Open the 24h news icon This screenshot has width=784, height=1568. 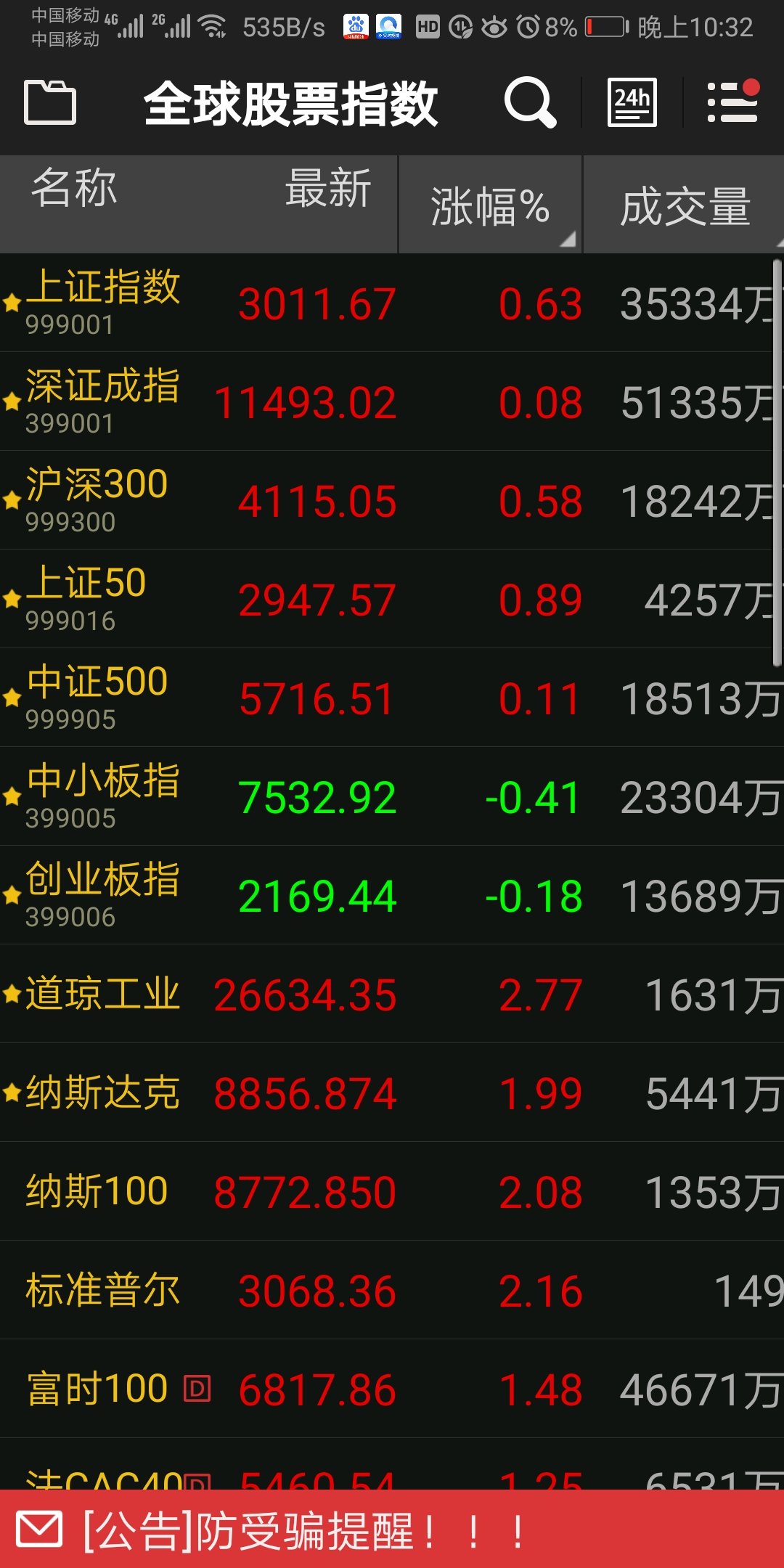[x=632, y=102]
